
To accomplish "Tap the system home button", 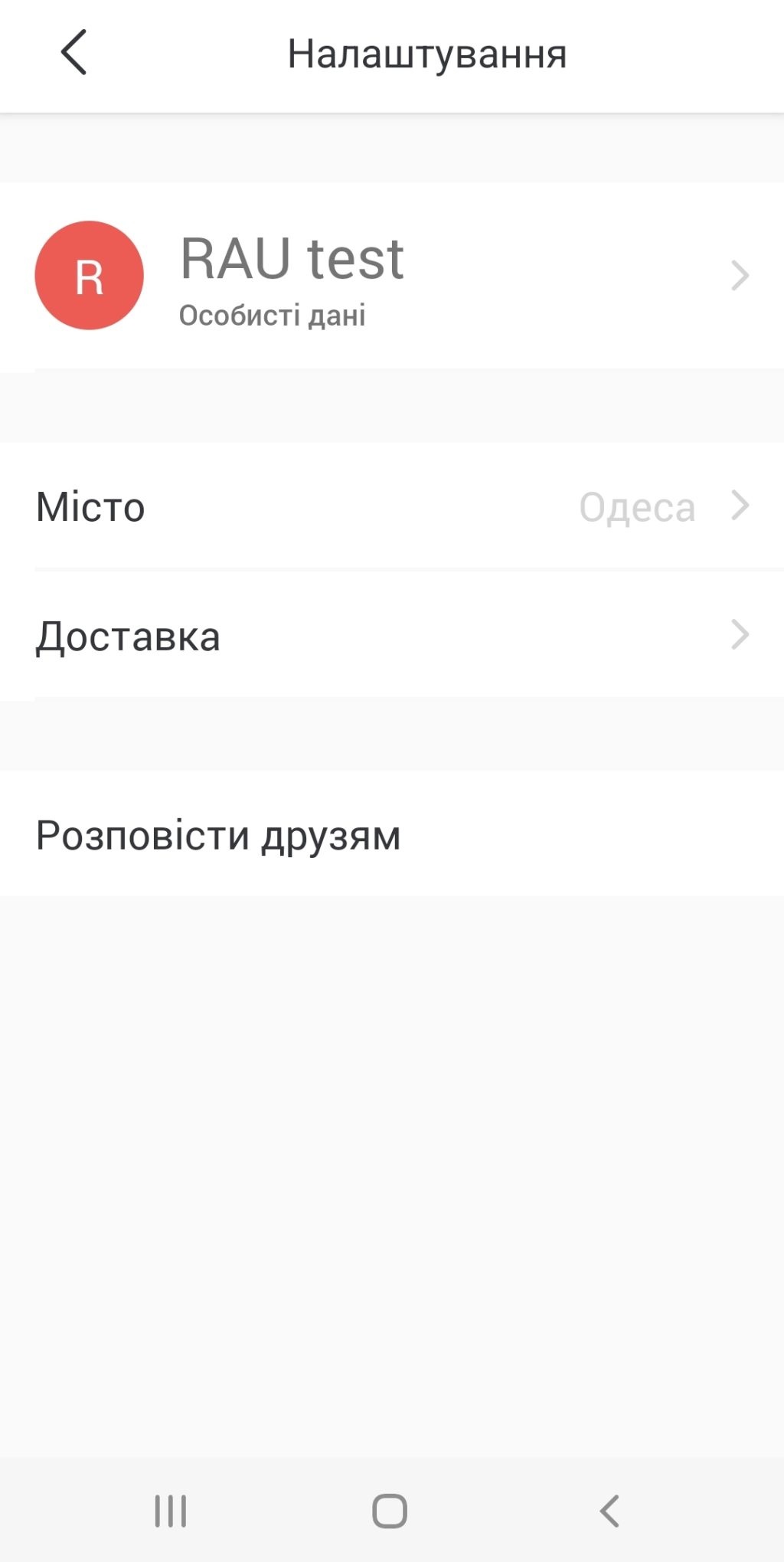I will point(390,1511).
